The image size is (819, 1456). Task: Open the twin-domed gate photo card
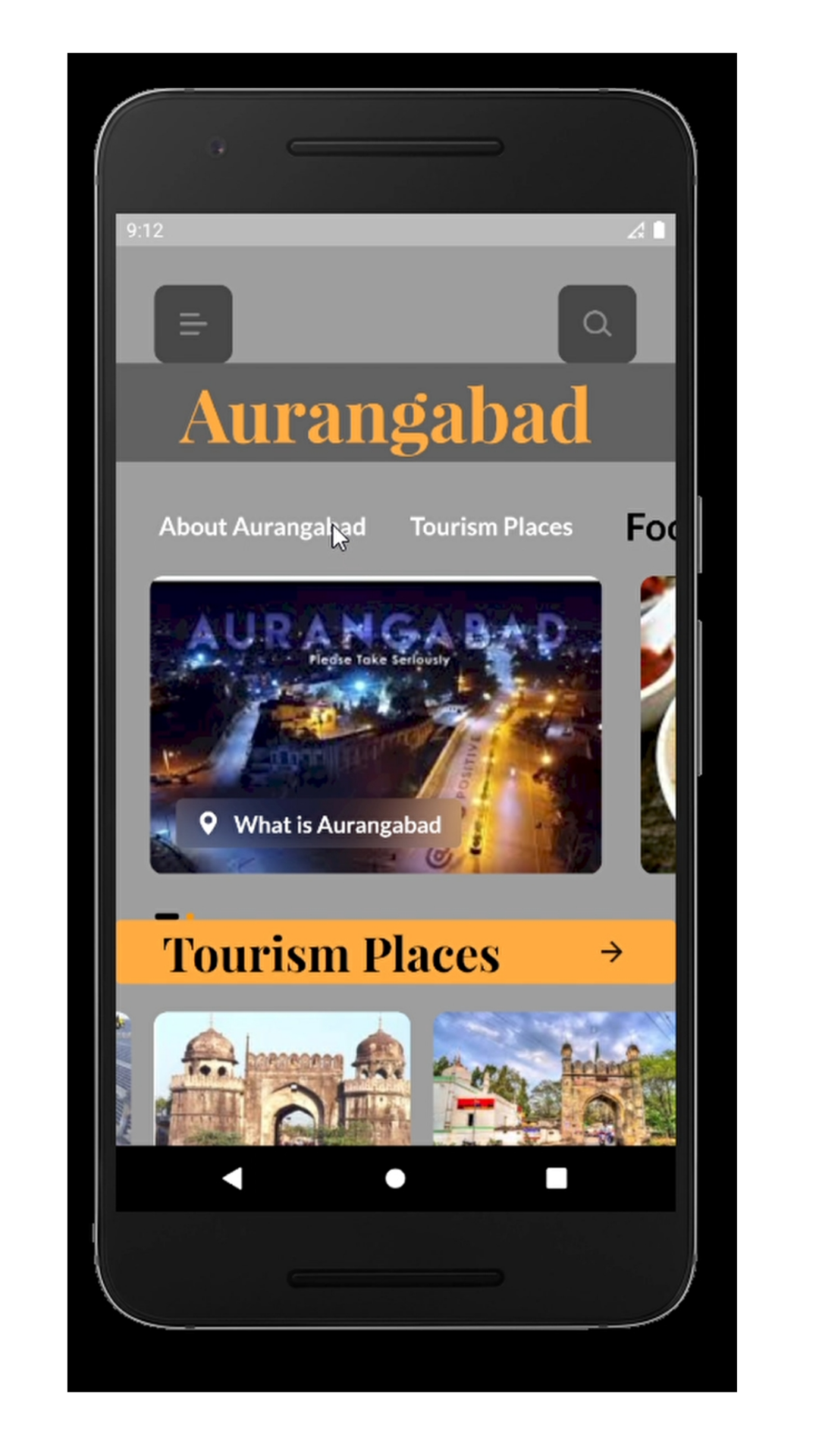click(x=282, y=1078)
